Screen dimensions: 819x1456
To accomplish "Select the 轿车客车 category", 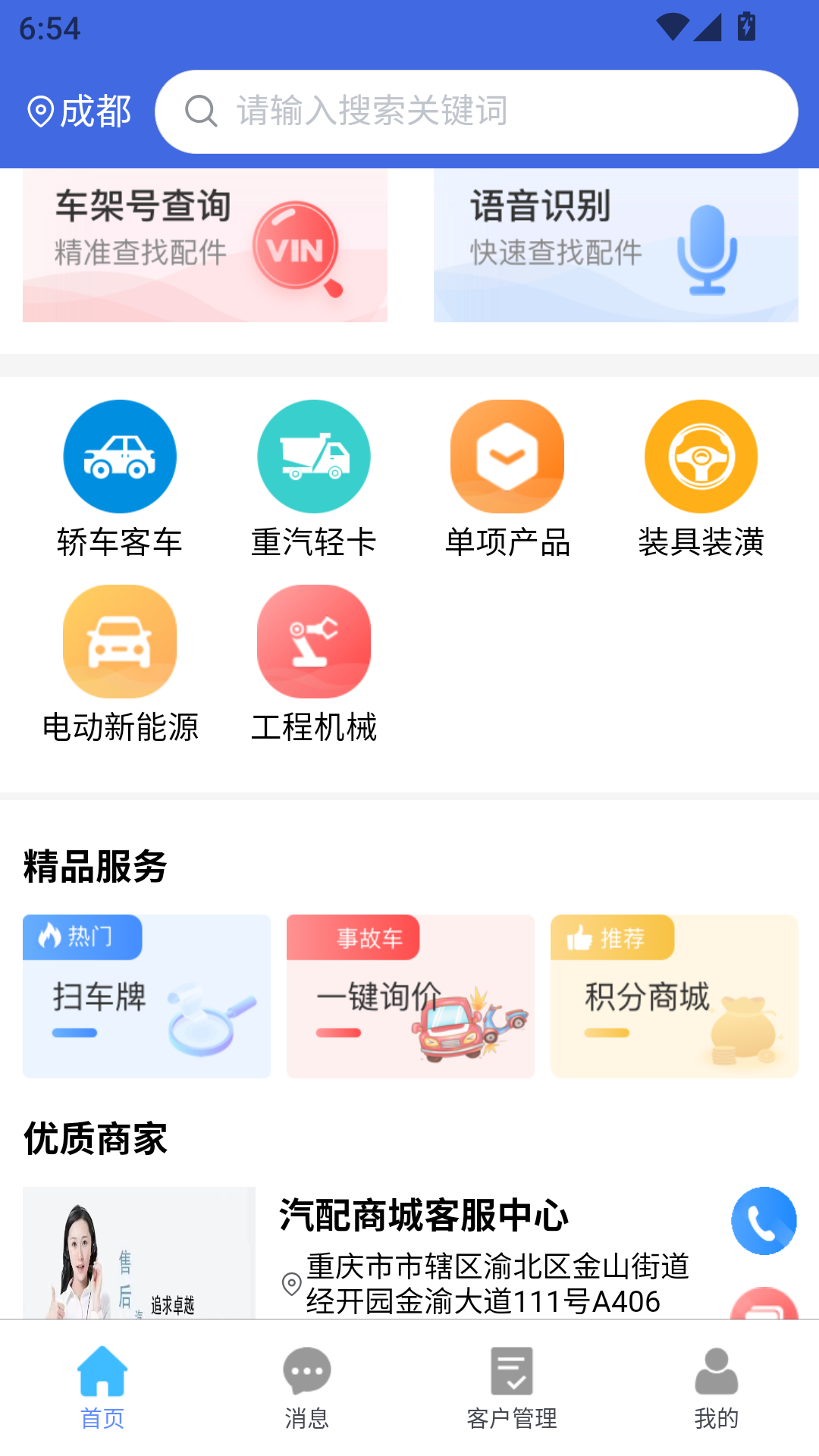I will 120,479.
